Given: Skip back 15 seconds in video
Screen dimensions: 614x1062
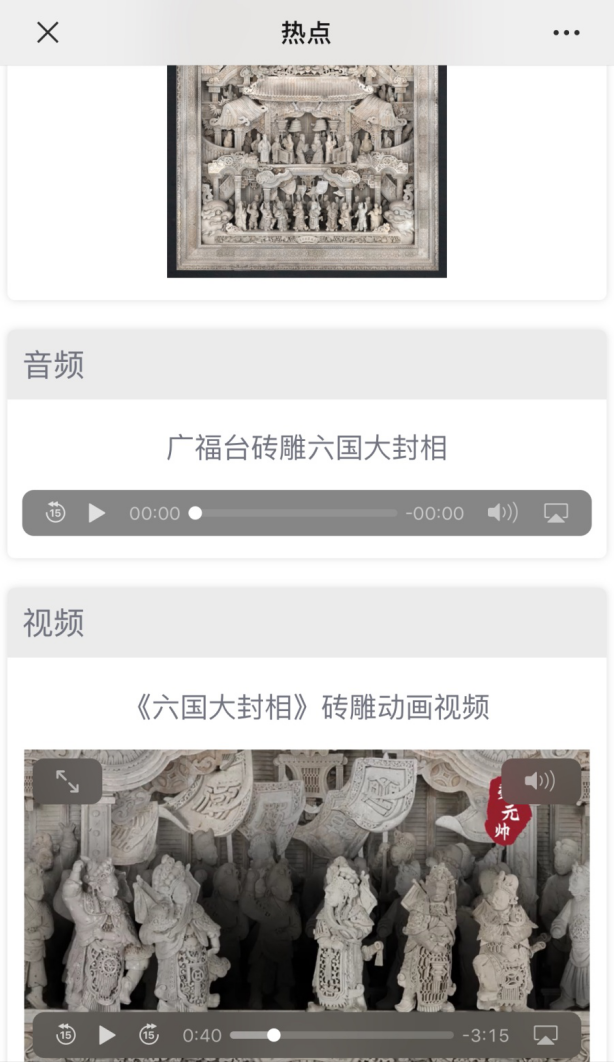Looking at the screenshot, I should pyautogui.click(x=65, y=1035).
